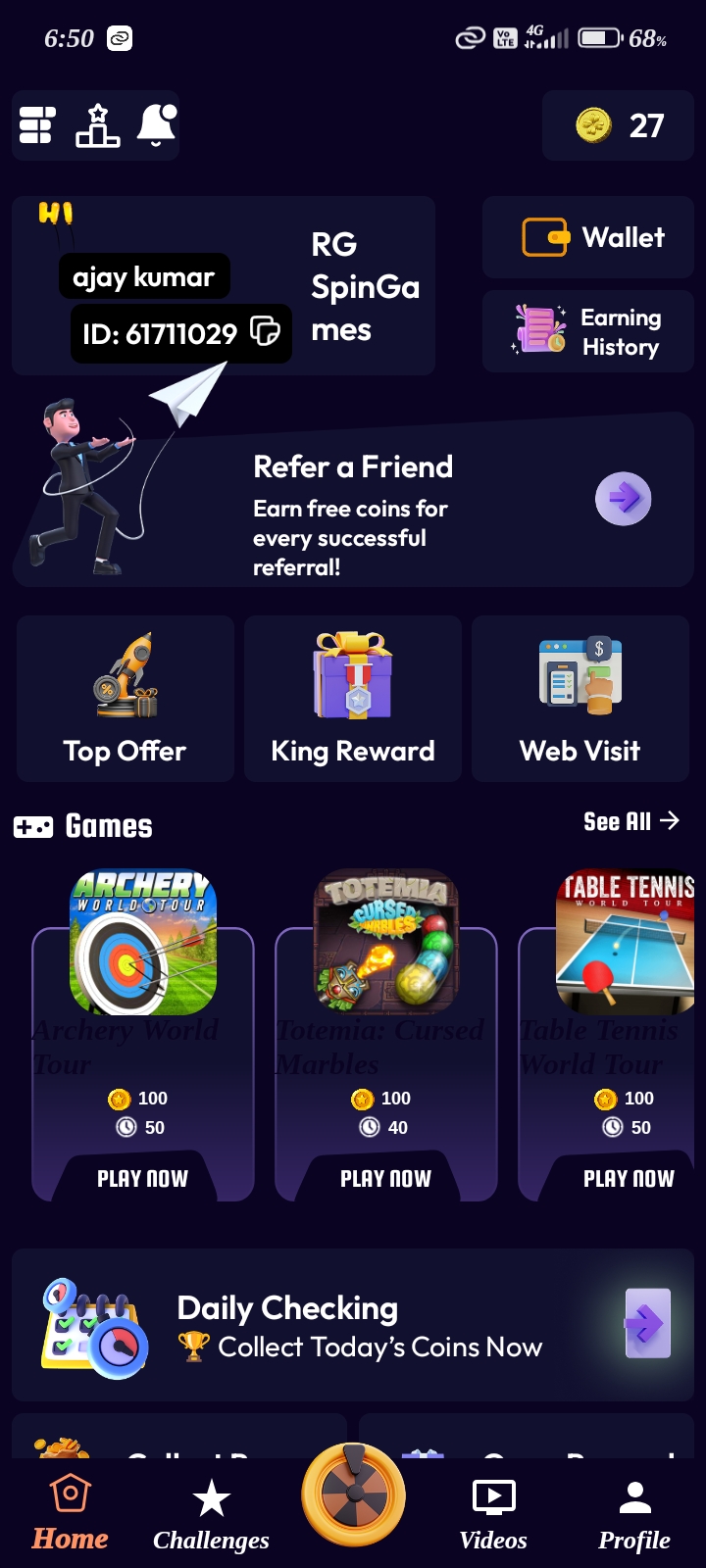Play Table Tennis World Tour now
The width and height of the screenshot is (706, 1568).
(628, 1178)
